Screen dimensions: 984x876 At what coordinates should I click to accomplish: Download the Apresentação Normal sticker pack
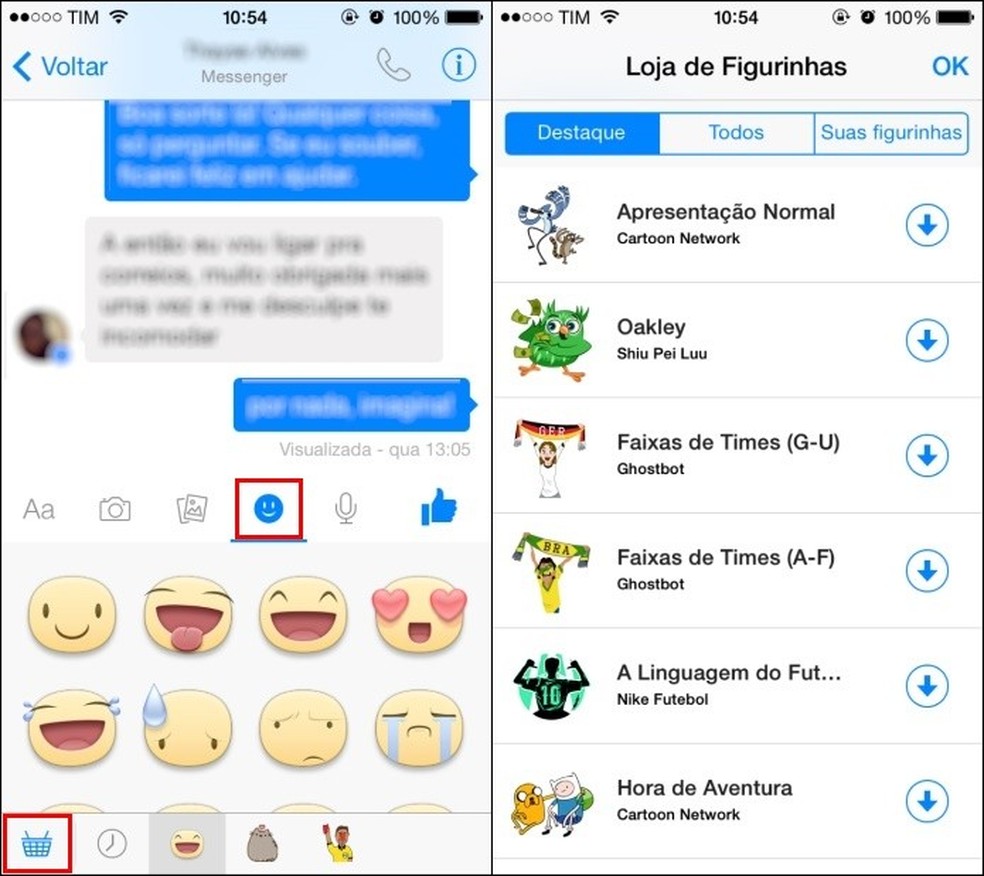[927, 227]
